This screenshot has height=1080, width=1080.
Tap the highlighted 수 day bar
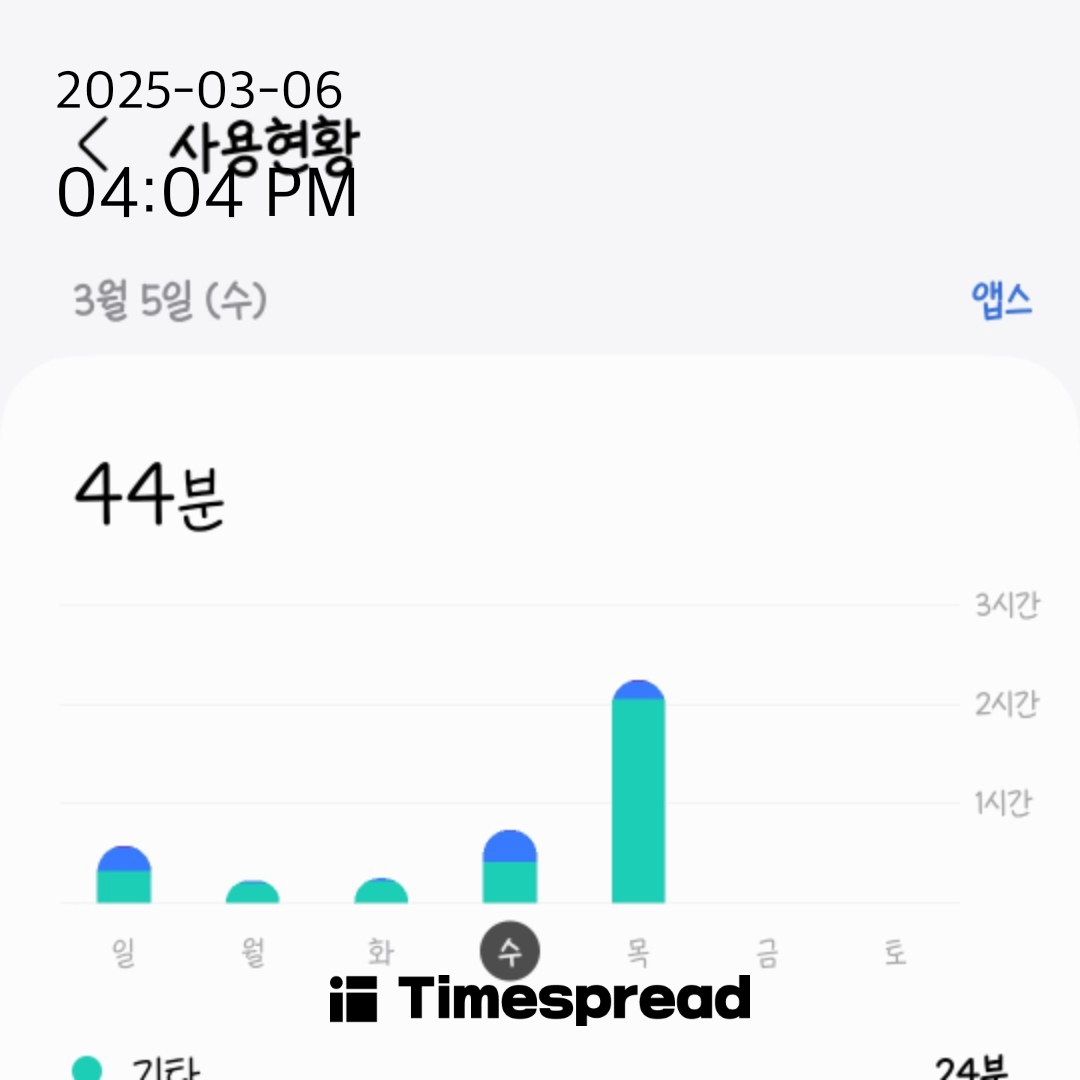[510, 868]
